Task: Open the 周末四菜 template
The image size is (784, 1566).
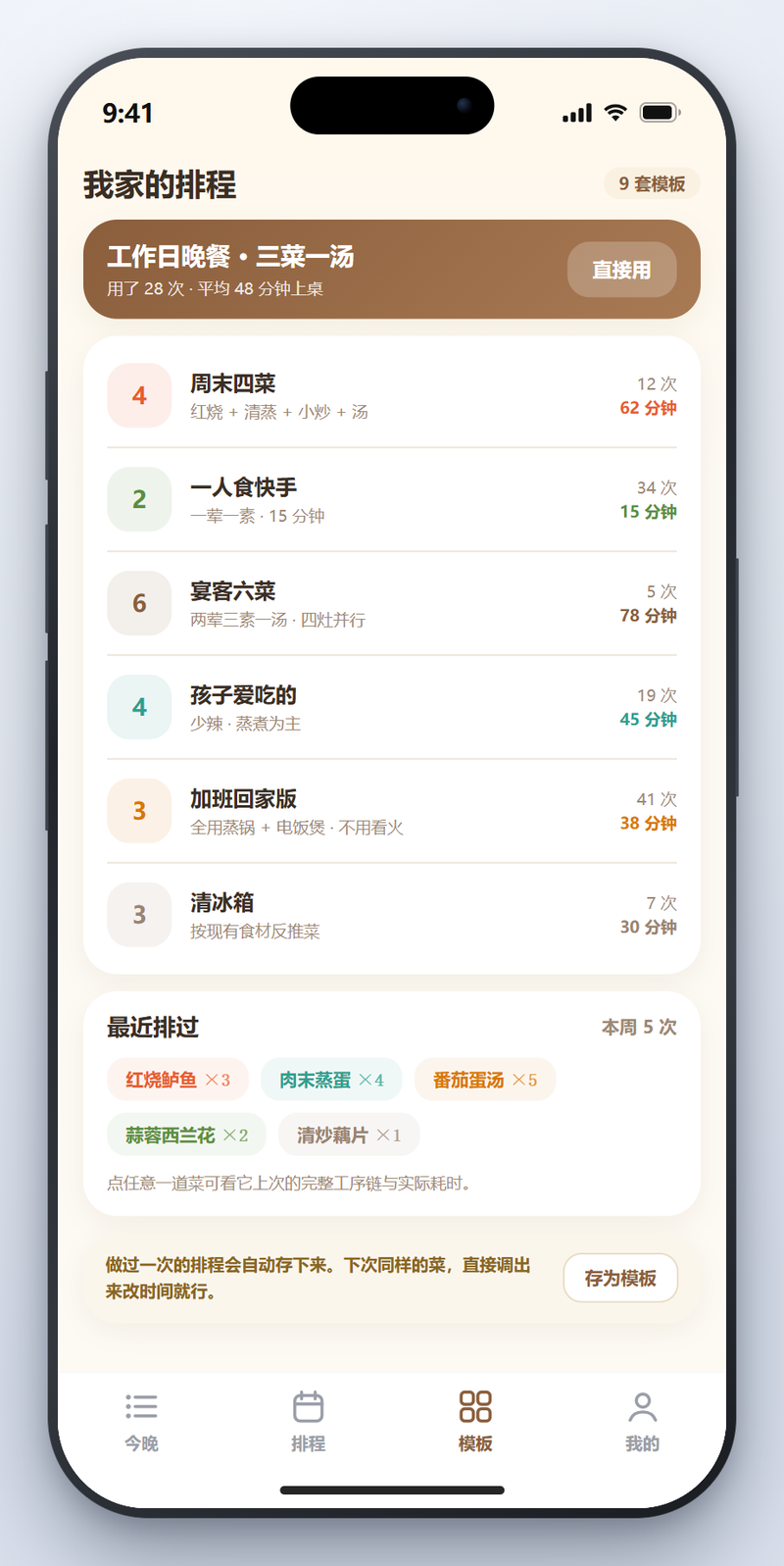Action: 392,396
